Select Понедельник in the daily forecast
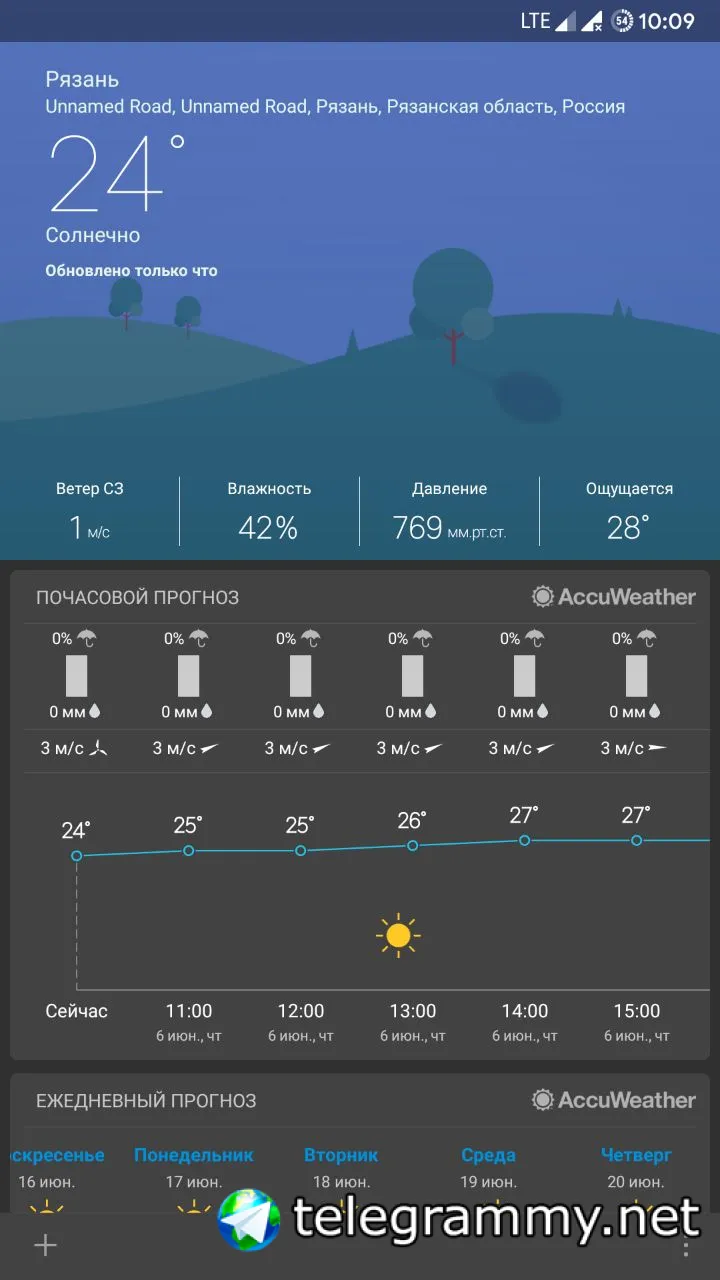 [x=194, y=1155]
